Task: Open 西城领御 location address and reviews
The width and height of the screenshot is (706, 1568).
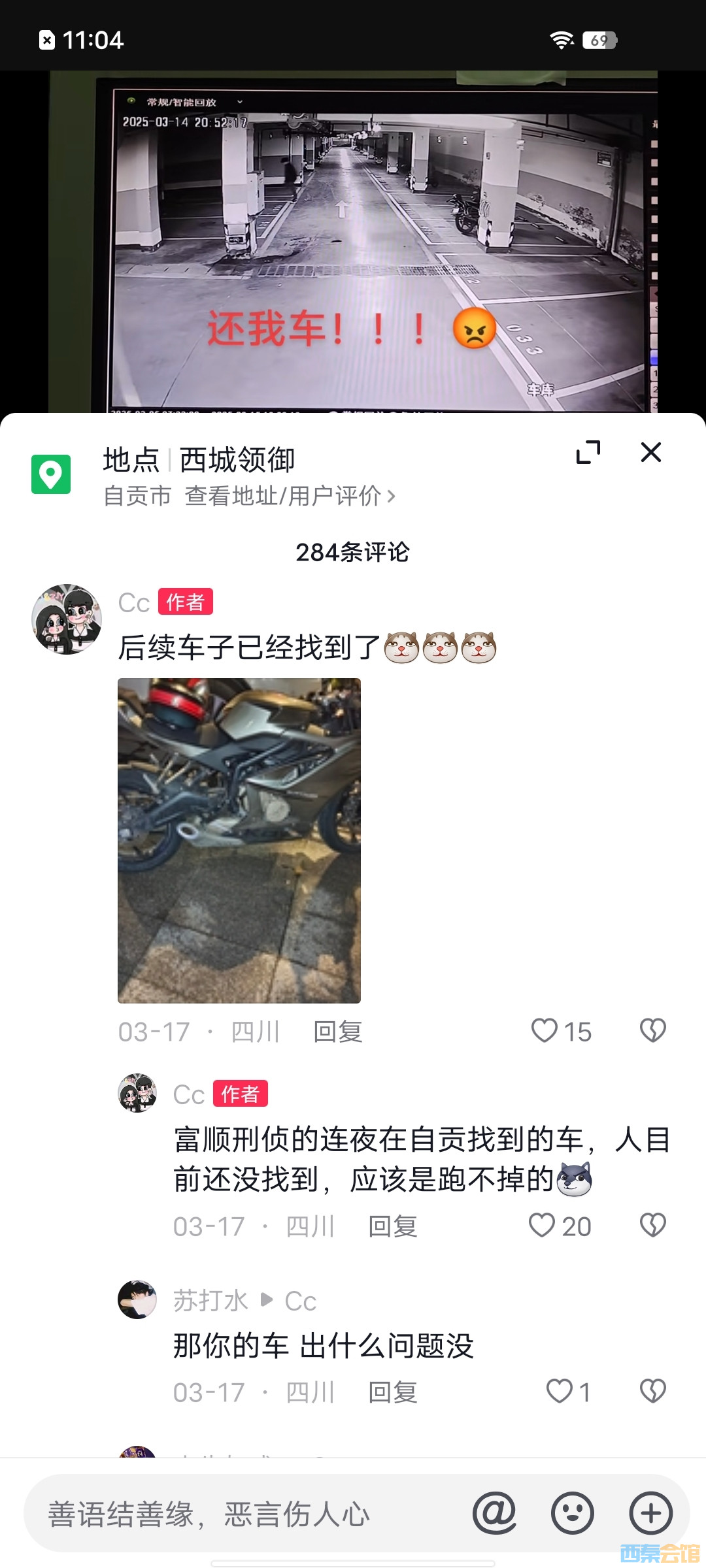Action: tap(290, 496)
